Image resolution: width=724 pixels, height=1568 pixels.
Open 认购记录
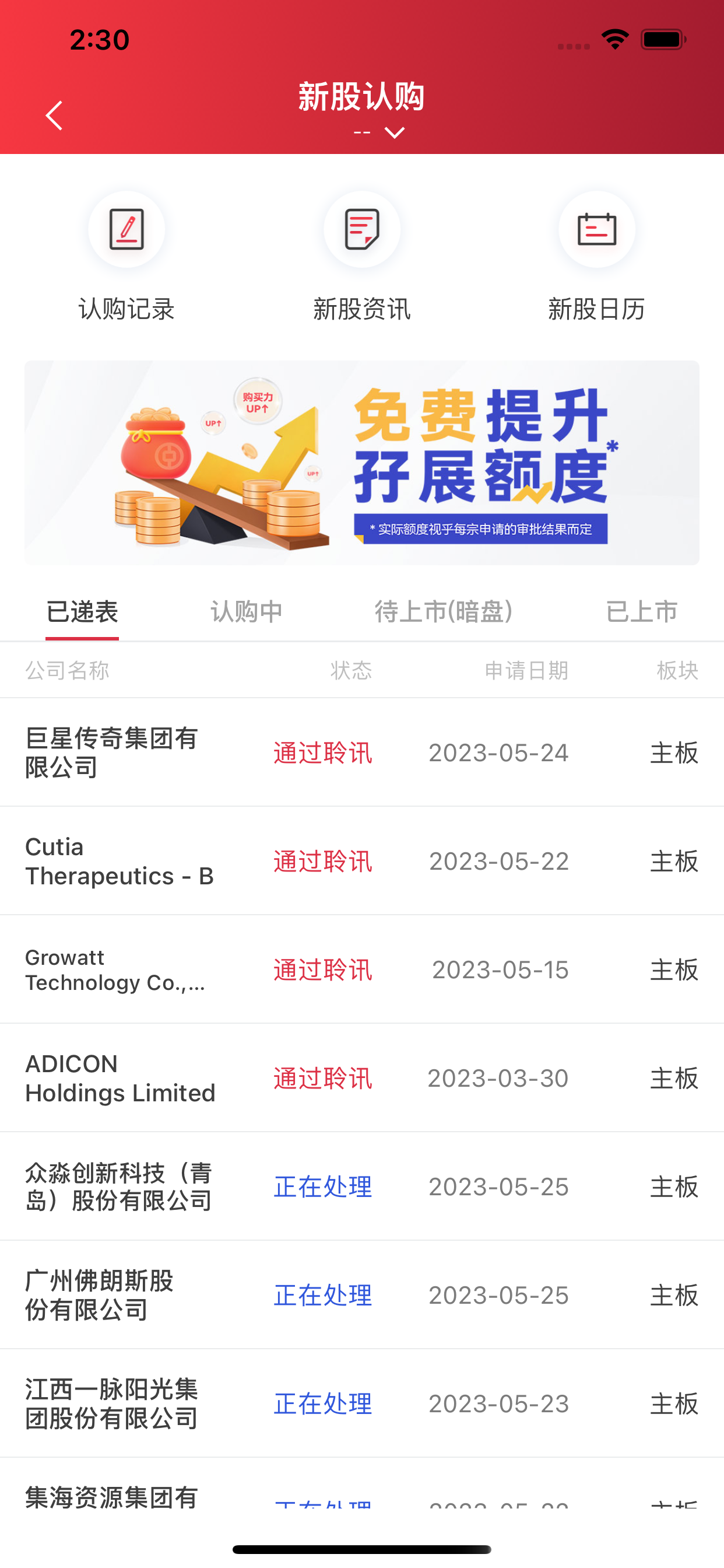(x=126, y=256)
